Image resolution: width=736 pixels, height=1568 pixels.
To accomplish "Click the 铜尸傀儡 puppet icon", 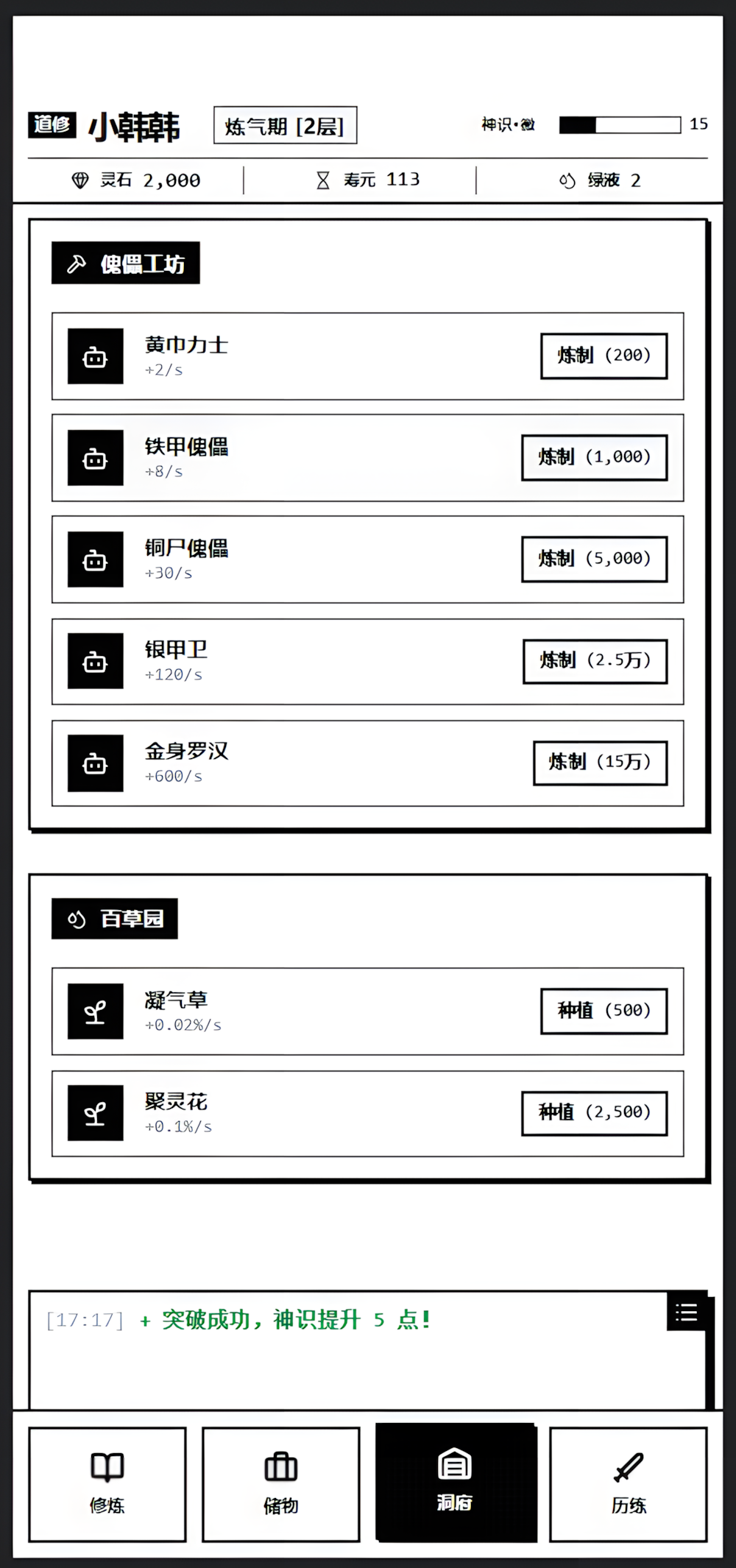I will click(x=94, y=559).
